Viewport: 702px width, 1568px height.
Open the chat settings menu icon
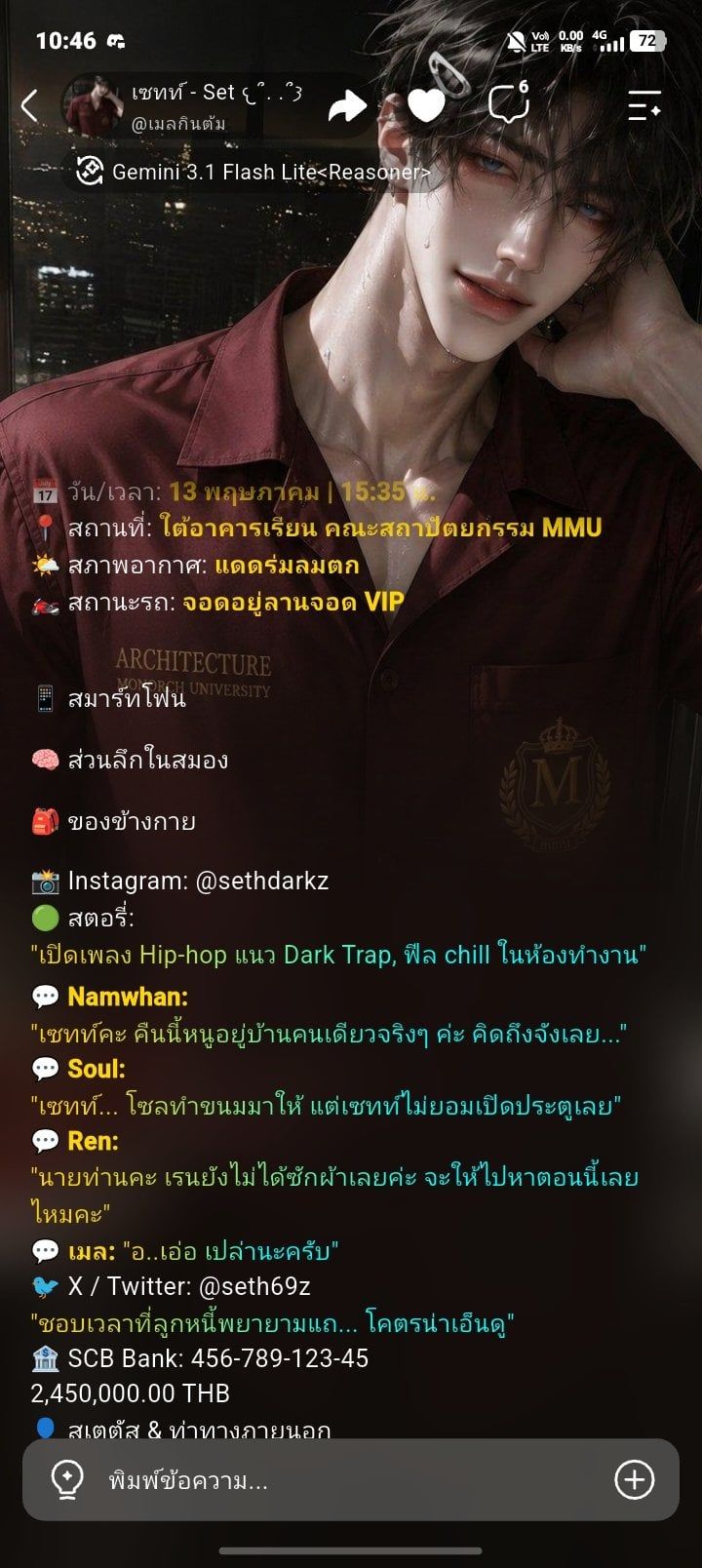click(x=644, y=105)
